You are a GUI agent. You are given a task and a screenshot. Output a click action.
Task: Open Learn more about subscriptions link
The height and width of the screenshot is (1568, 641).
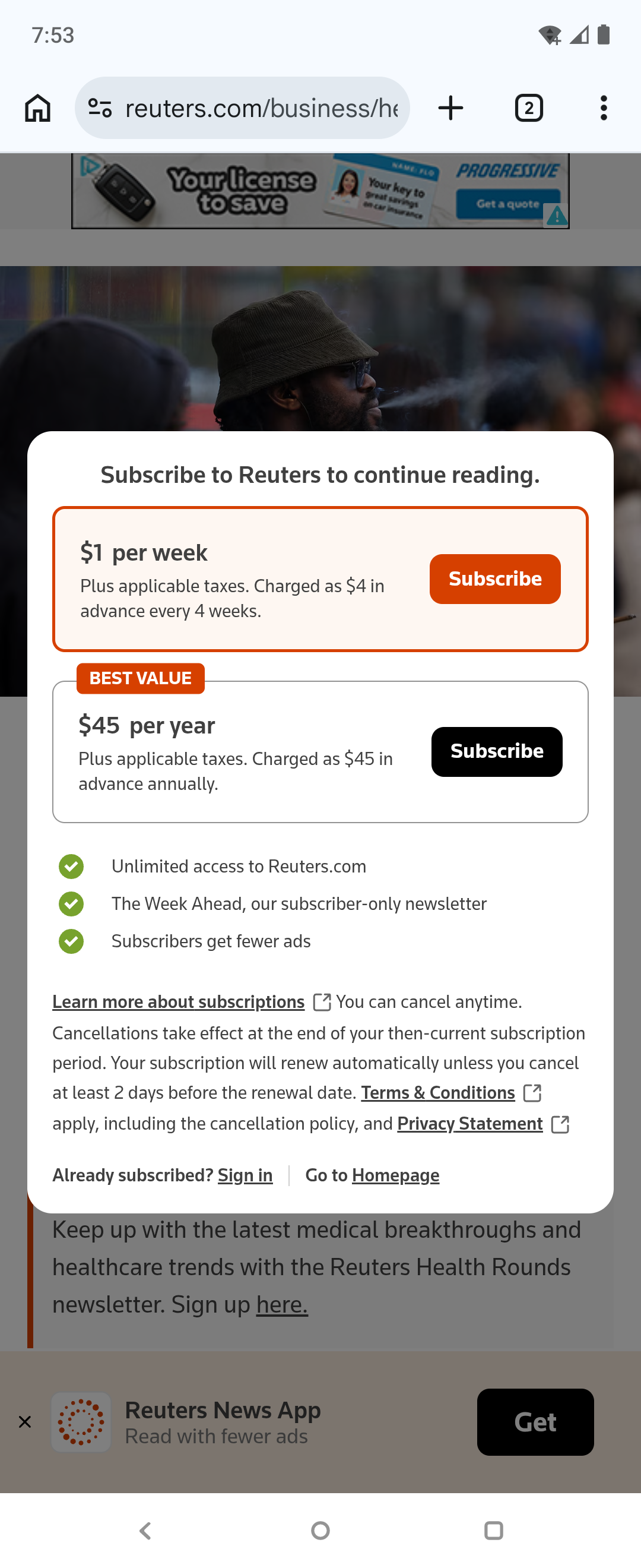[x=178, y=1001]
